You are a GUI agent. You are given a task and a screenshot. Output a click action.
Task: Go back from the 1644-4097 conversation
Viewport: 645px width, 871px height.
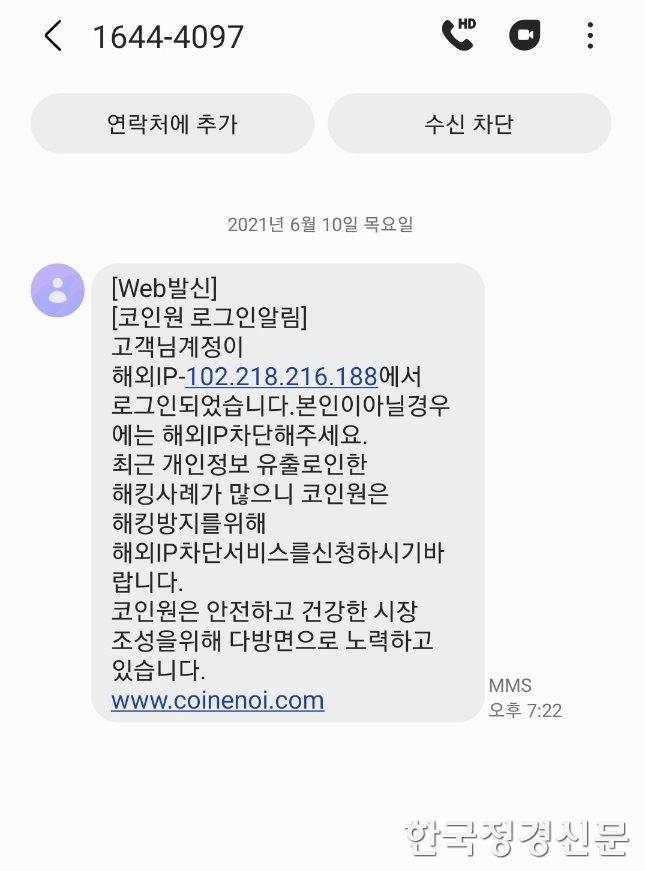[x=52, y=37]
